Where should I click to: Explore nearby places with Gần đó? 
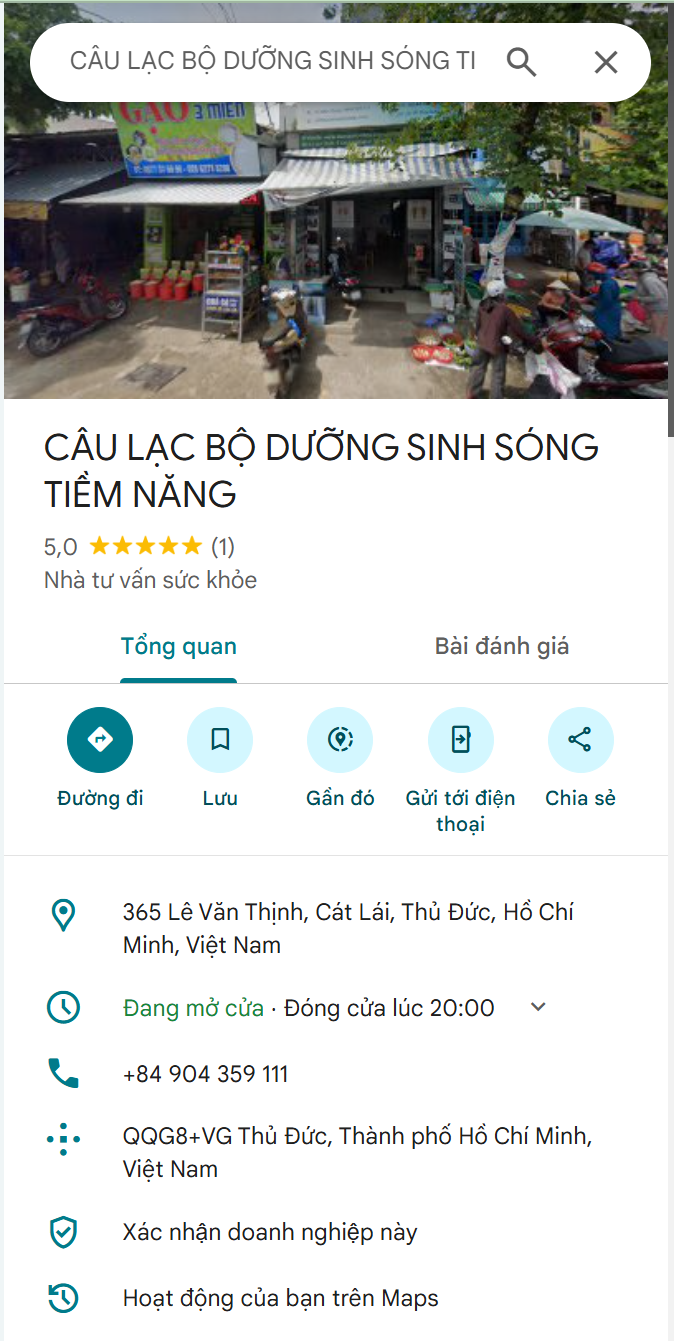340,740
